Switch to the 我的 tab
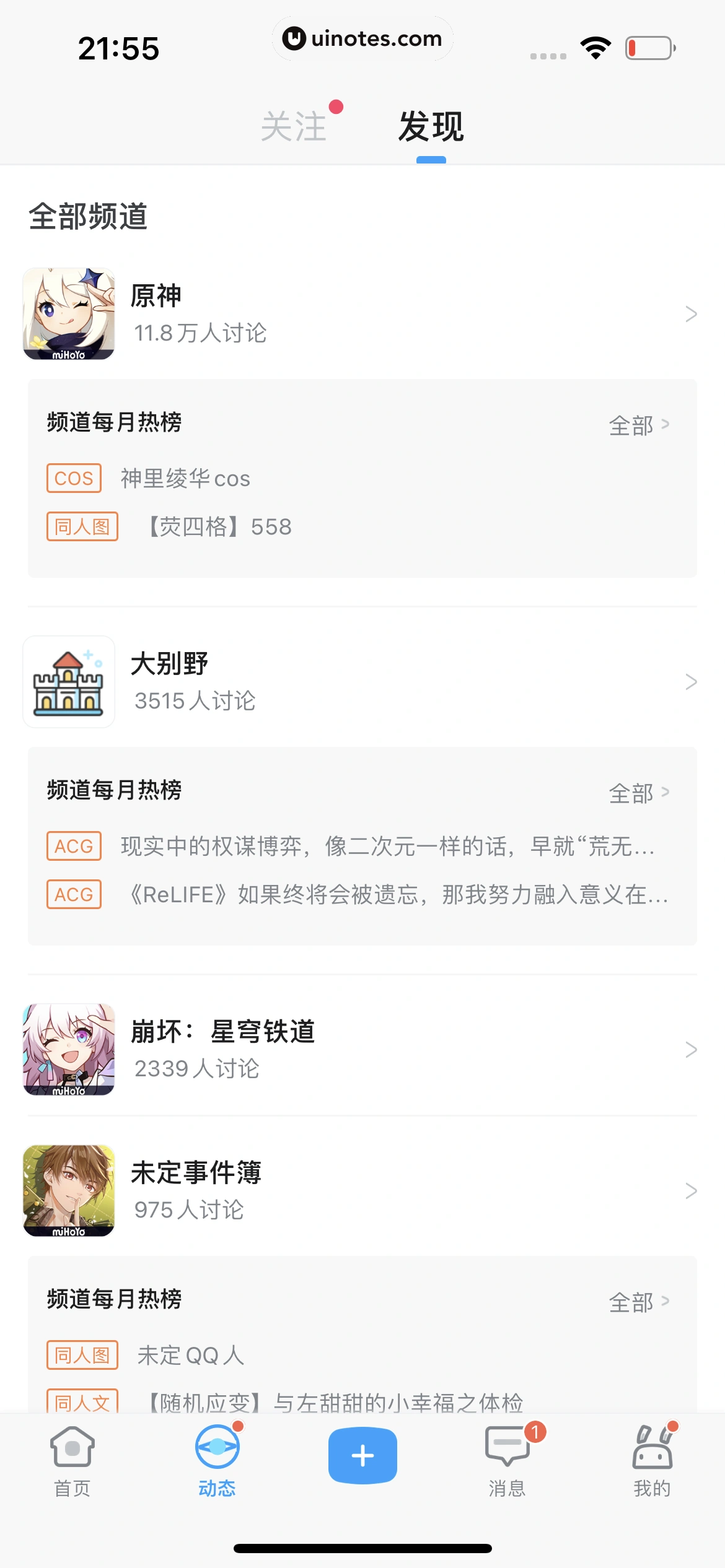 tap(652, 1461)
